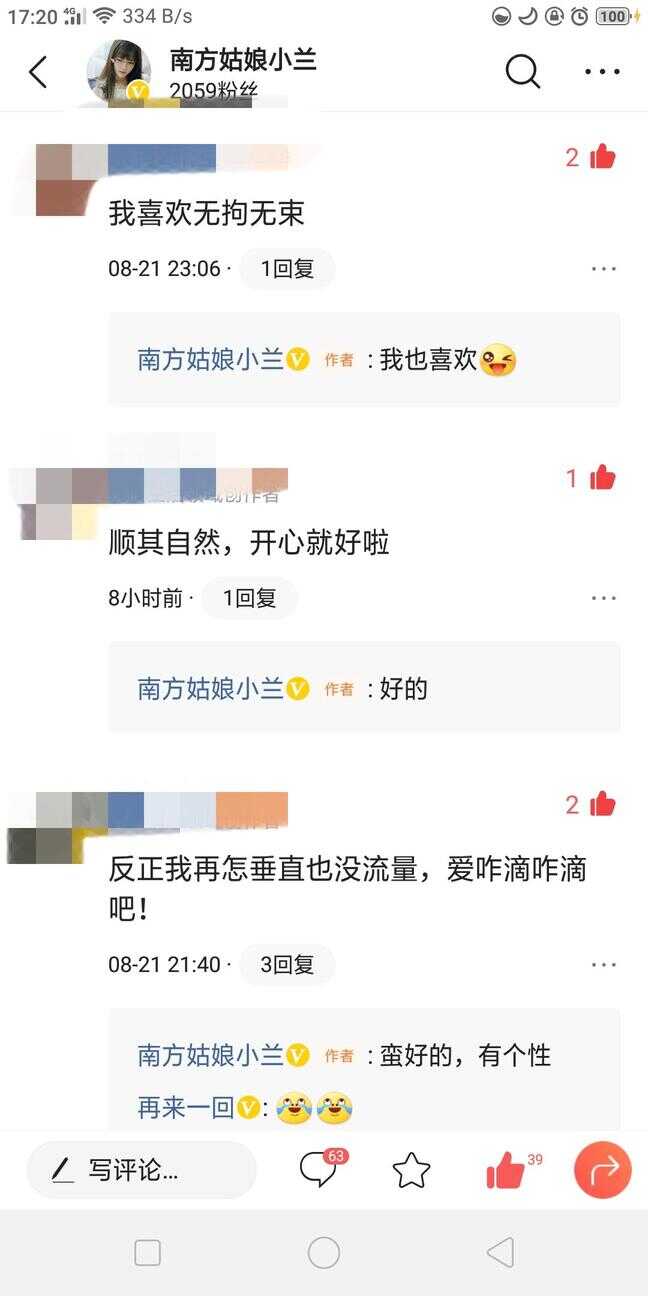The width and height of the screenshot is (648, 1296).
Task: Expand 1回复 under 顺其自然 comment
Action: tap(249, 598)
